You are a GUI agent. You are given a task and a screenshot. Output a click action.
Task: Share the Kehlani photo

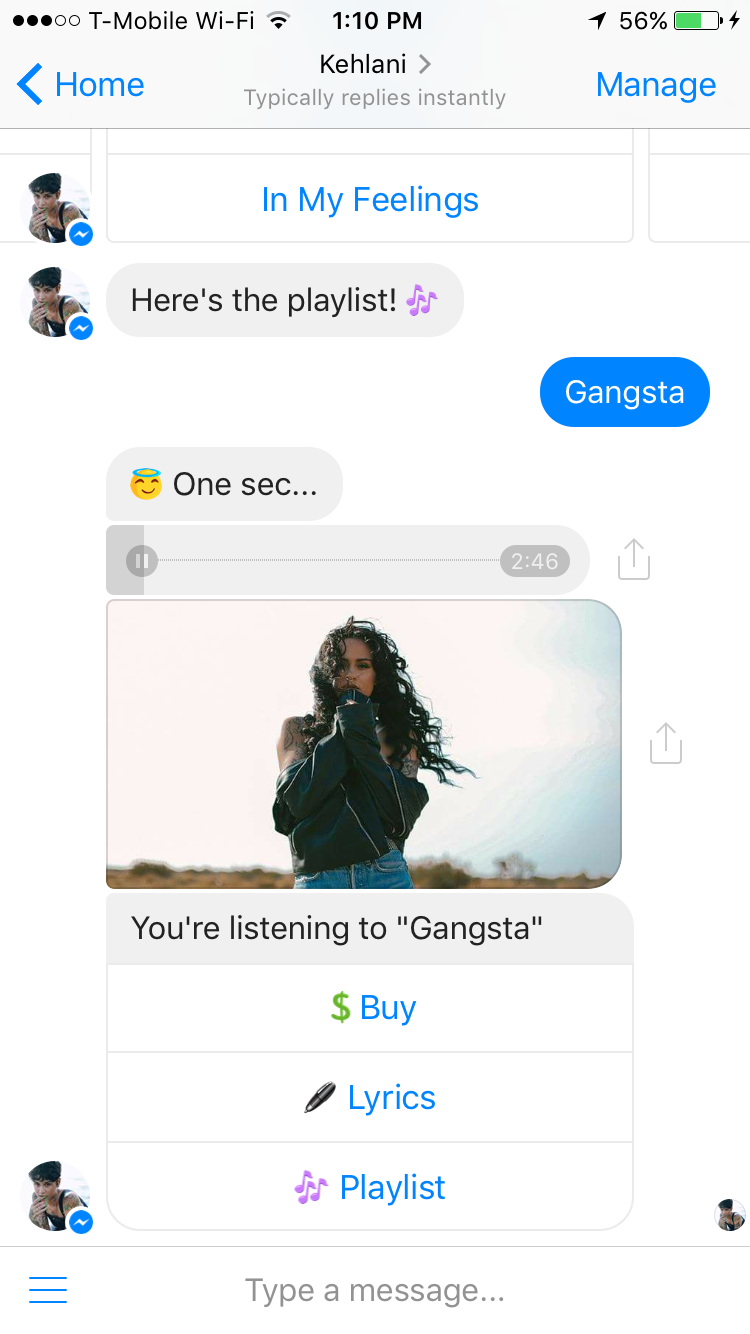click(x=666, y=743)
